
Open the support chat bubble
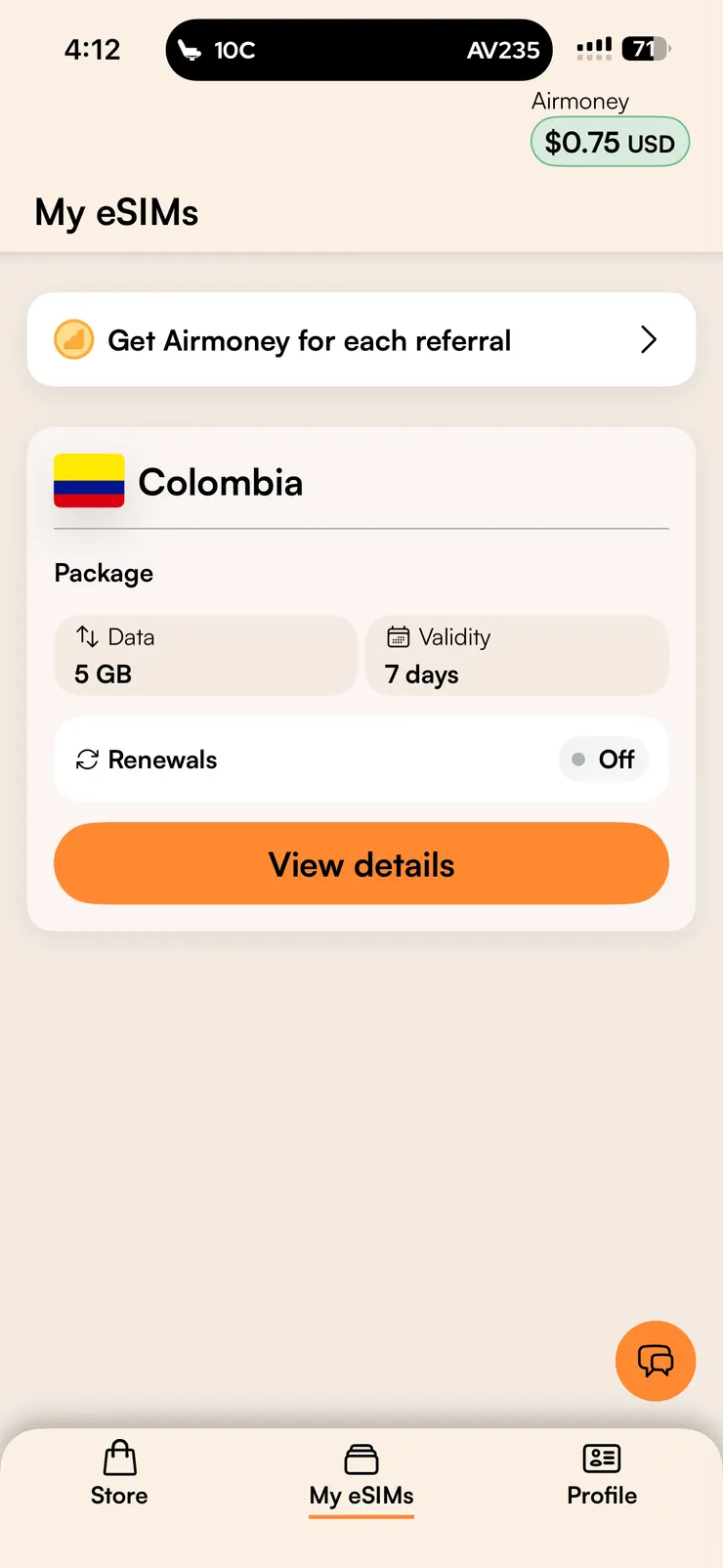point(655,1361)
